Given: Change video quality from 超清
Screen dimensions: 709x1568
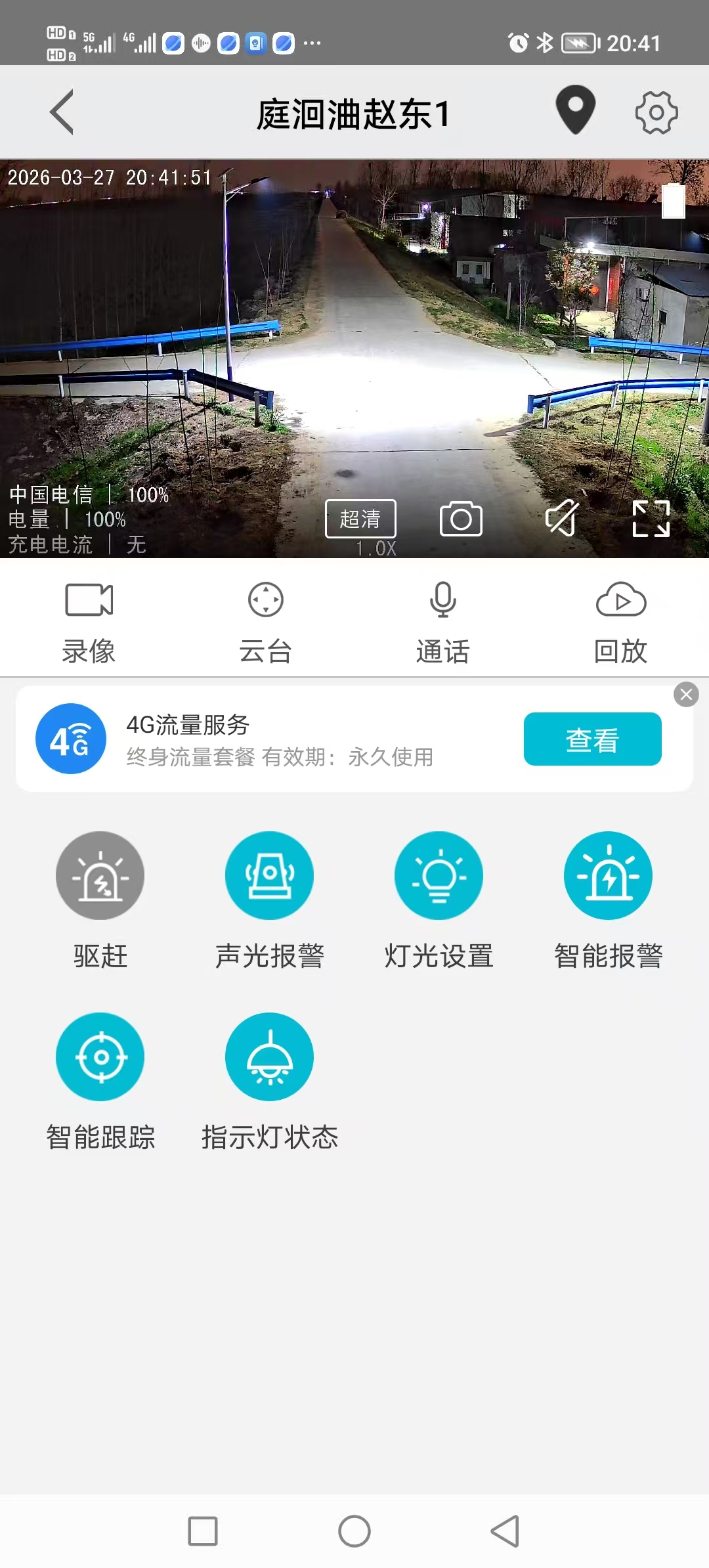Looking at the screenshot, I should pyautogui.click(x=360, y=519).
